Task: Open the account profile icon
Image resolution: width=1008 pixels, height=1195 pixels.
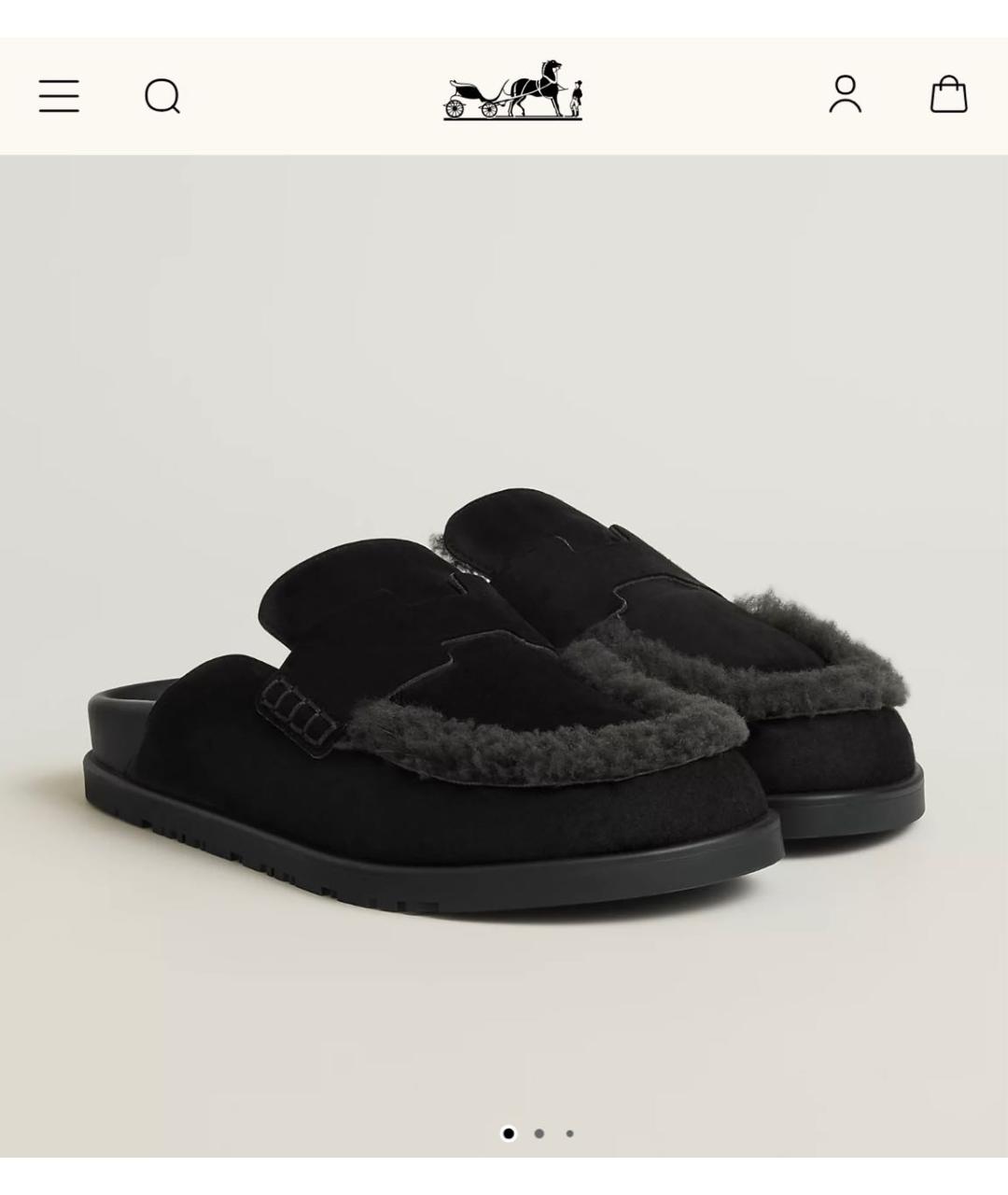Action: [x=845, y=95]
